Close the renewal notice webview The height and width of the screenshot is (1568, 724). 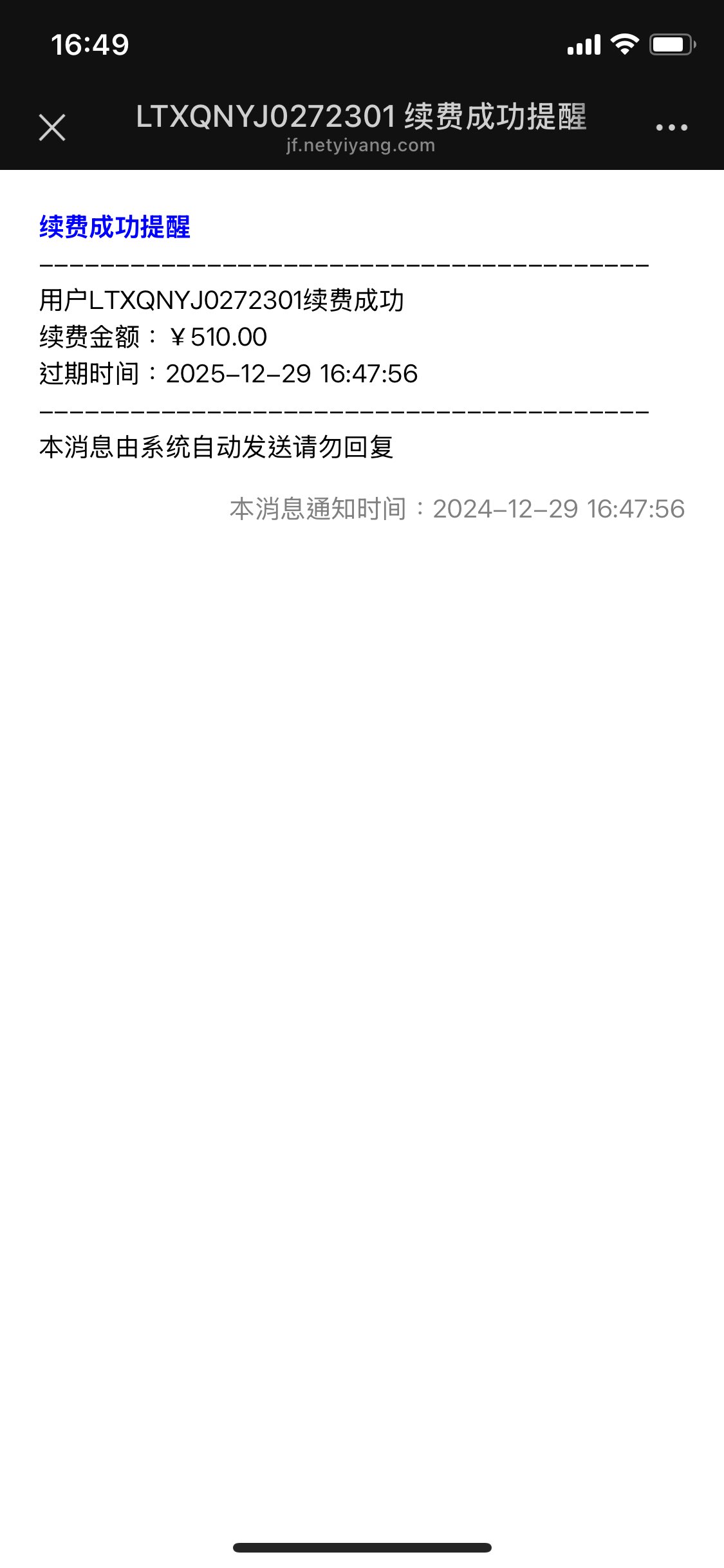click(x=52, y=127)
